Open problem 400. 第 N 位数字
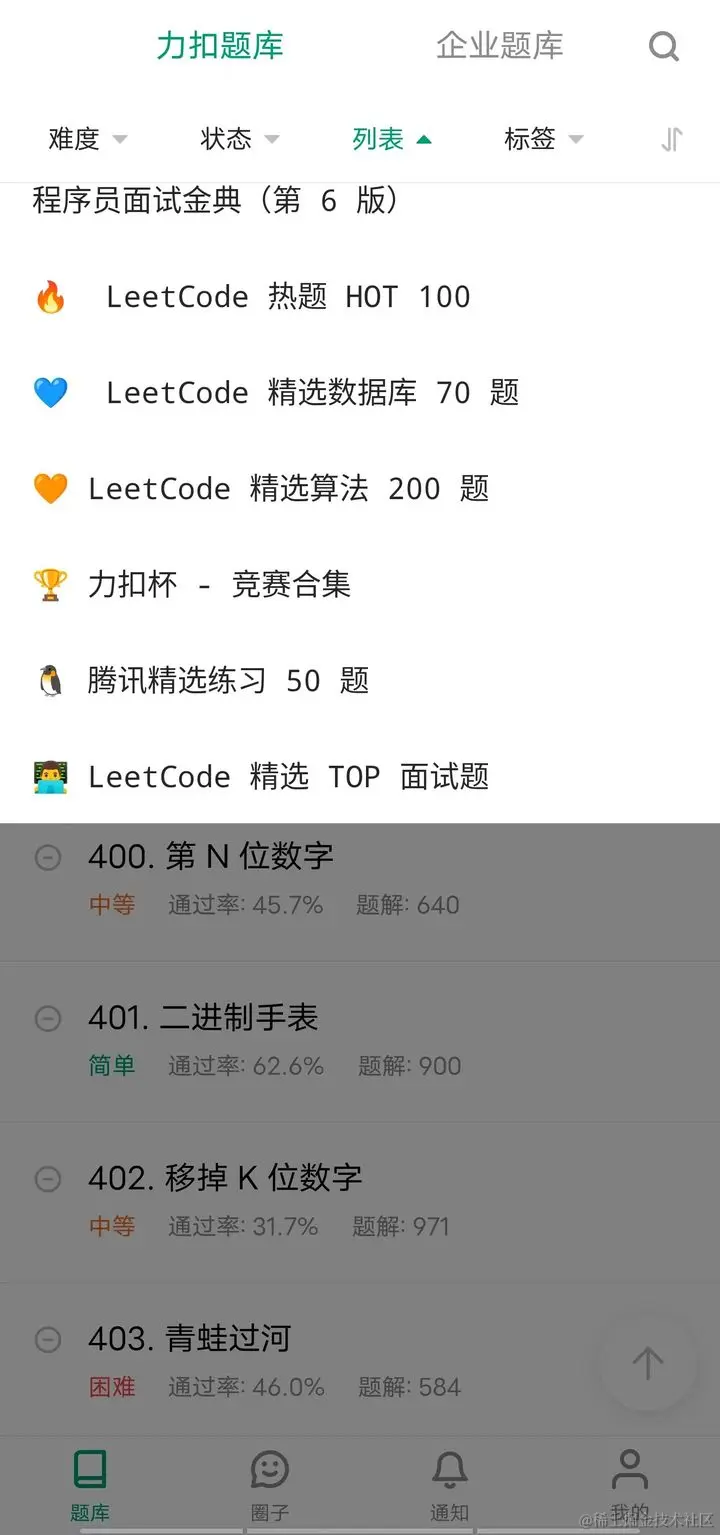The height and width of the screenshot is (1535, 720). click(211, 857)
